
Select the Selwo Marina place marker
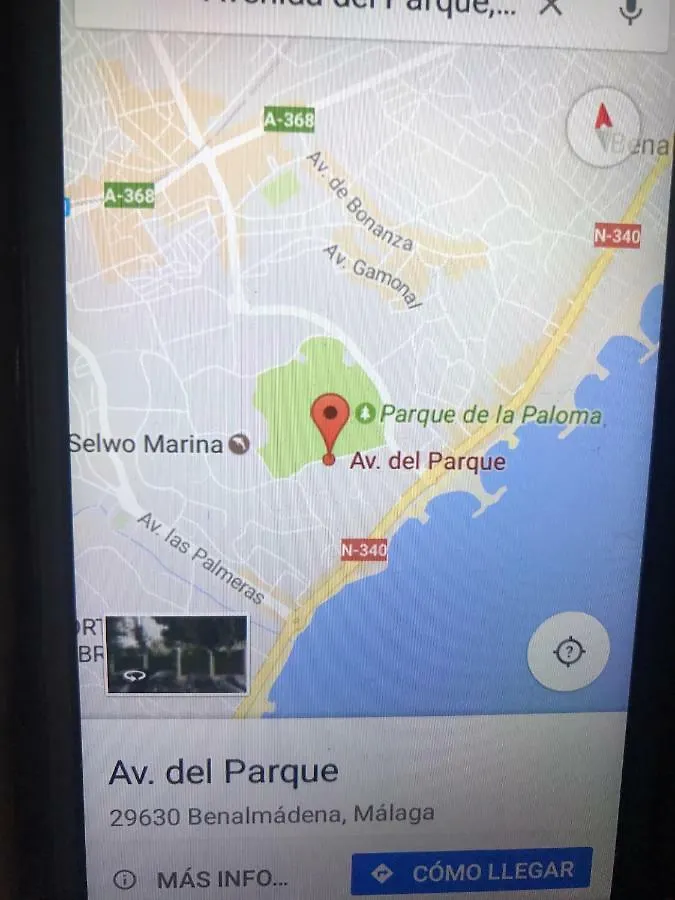(239, 444)
